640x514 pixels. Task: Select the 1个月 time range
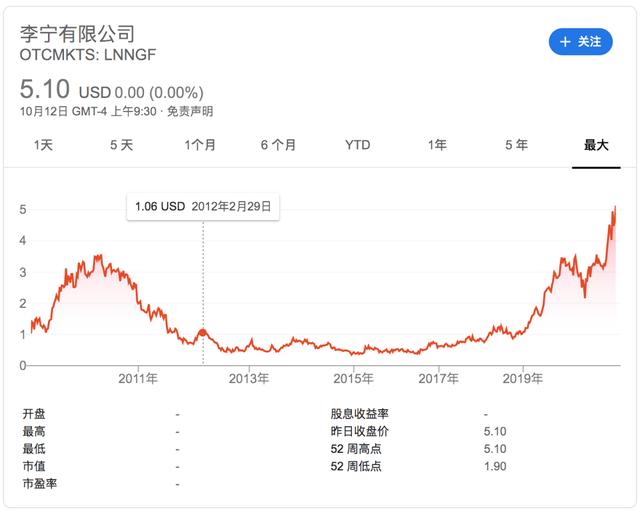click(200, 145)
